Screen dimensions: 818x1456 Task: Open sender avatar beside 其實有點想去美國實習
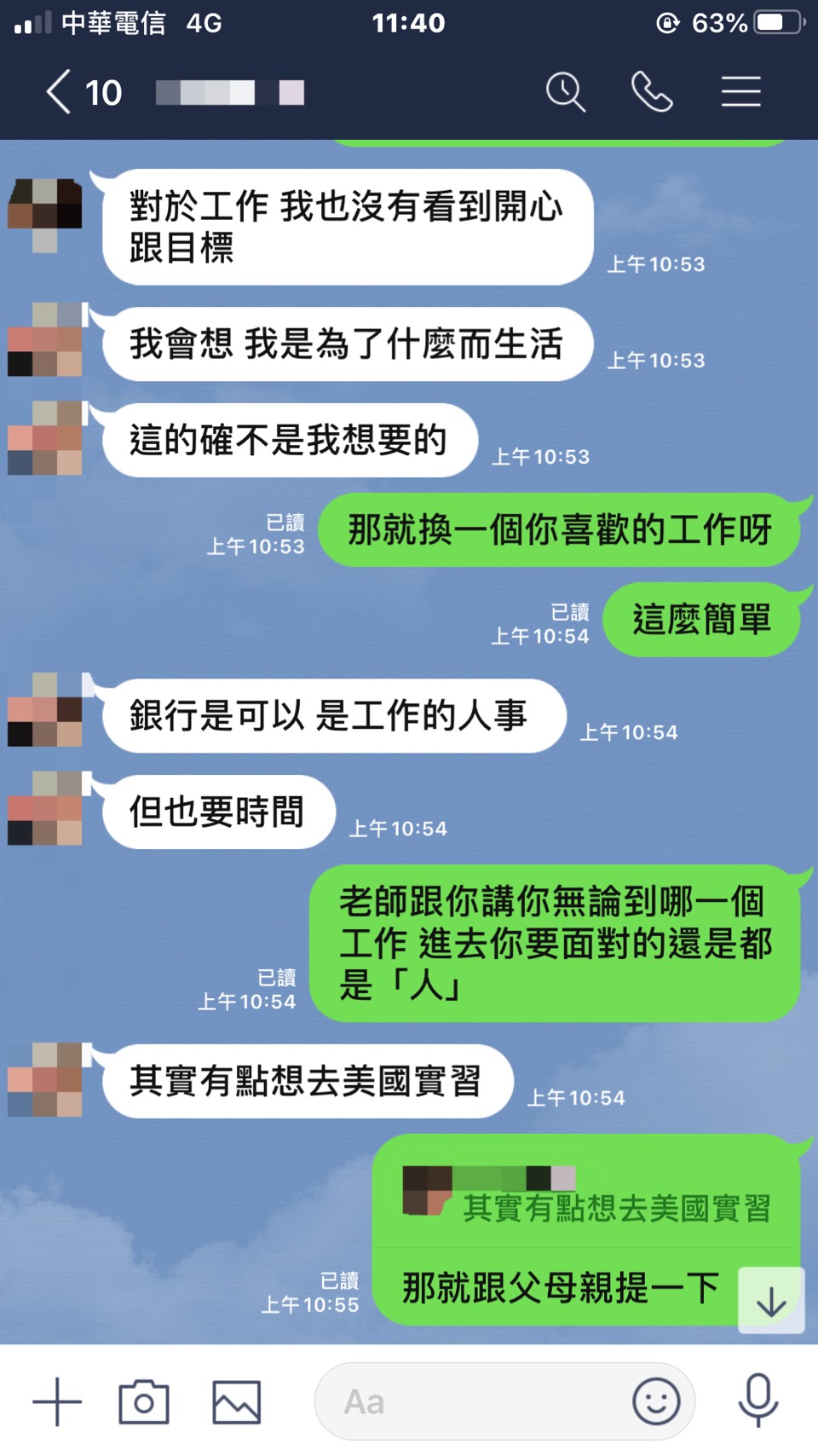tap(45, 1079)
